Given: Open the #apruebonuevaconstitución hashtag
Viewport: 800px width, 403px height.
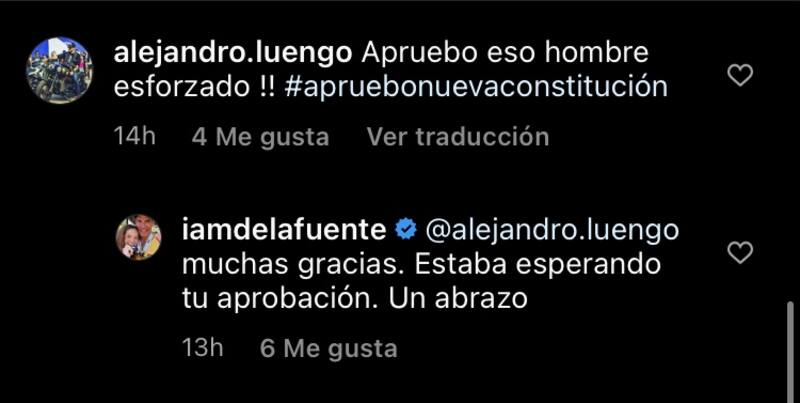Looking at the screenshot, I should 475,86.
